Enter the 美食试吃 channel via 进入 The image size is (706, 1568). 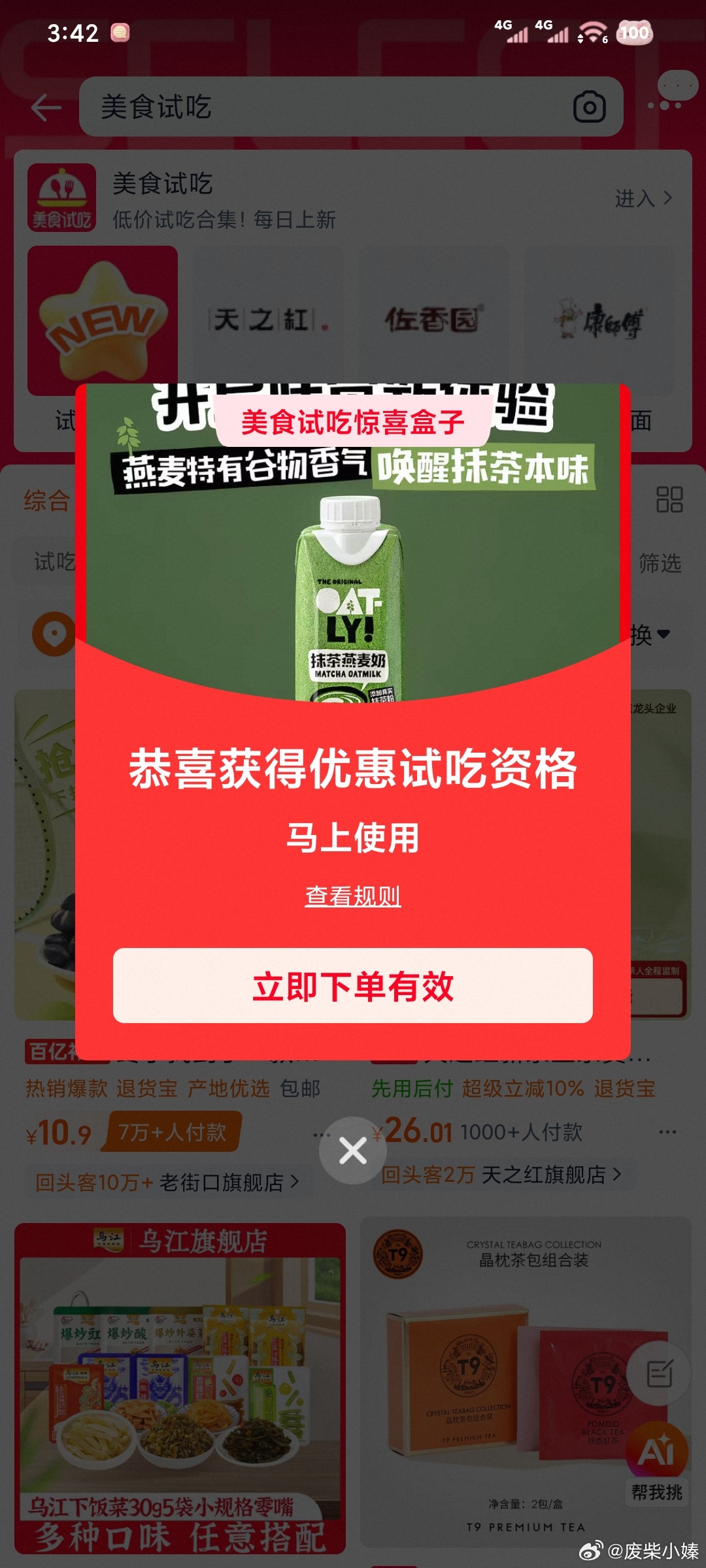click(643, 198)
